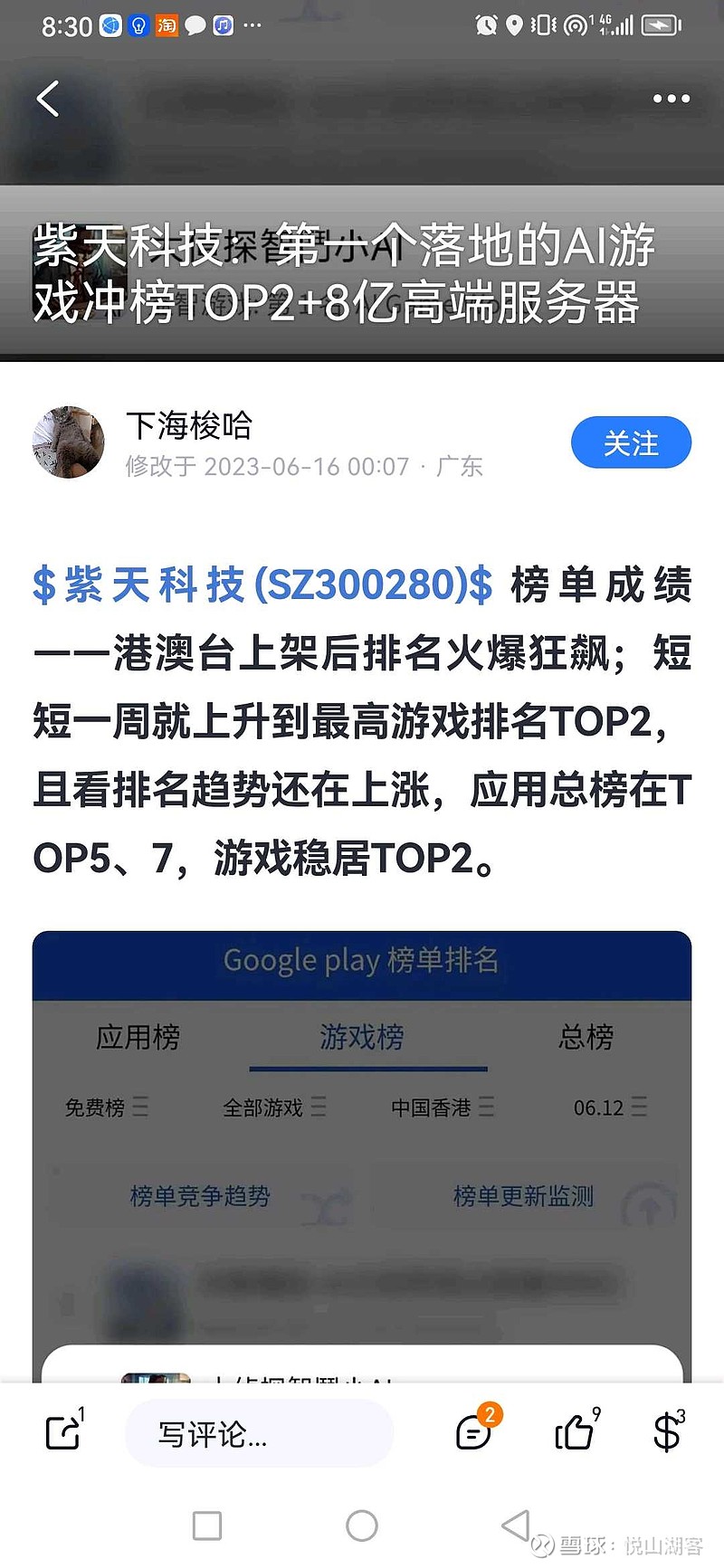Tap the system home button
The width and height of the screenshot is (724, 1568).
(362, 1526)
